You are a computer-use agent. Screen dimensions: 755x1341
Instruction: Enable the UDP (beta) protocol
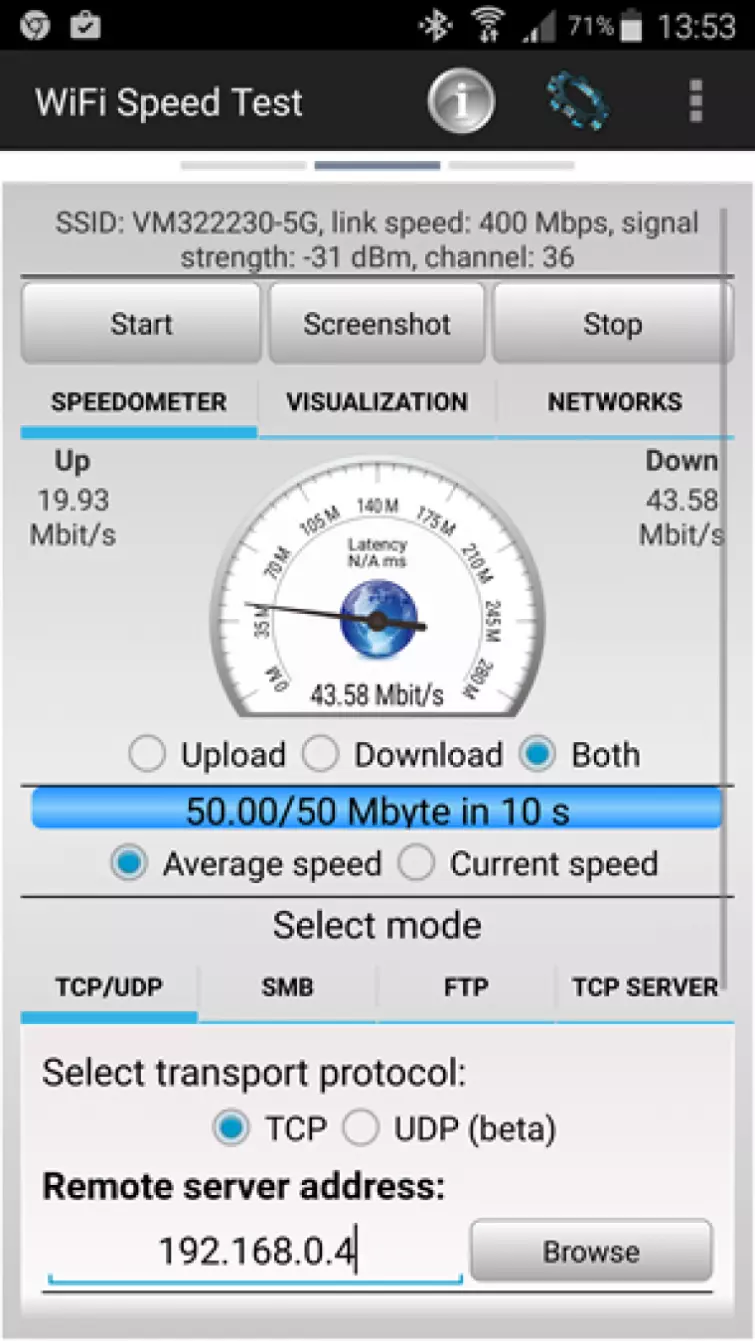point(361,1127)
